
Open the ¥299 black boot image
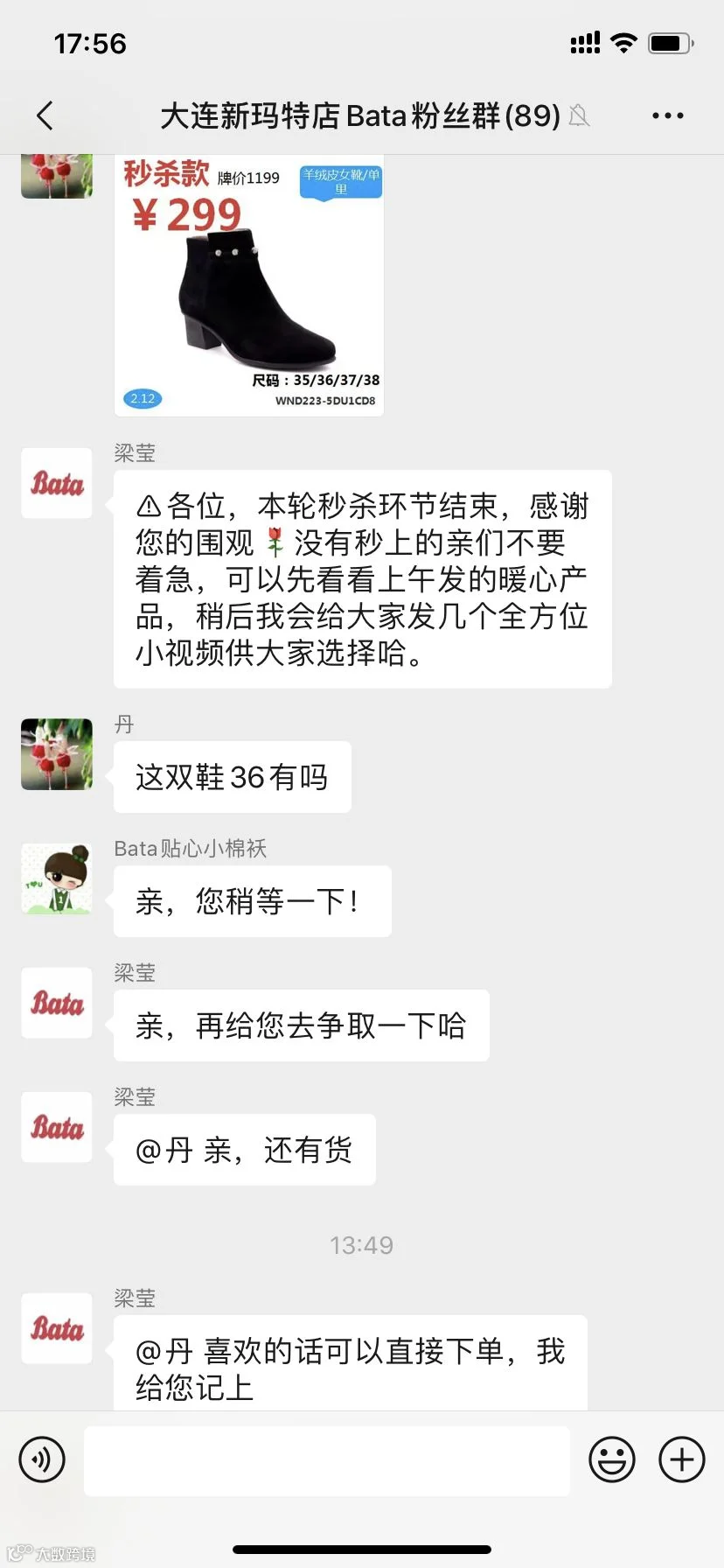tap(249, 285)
